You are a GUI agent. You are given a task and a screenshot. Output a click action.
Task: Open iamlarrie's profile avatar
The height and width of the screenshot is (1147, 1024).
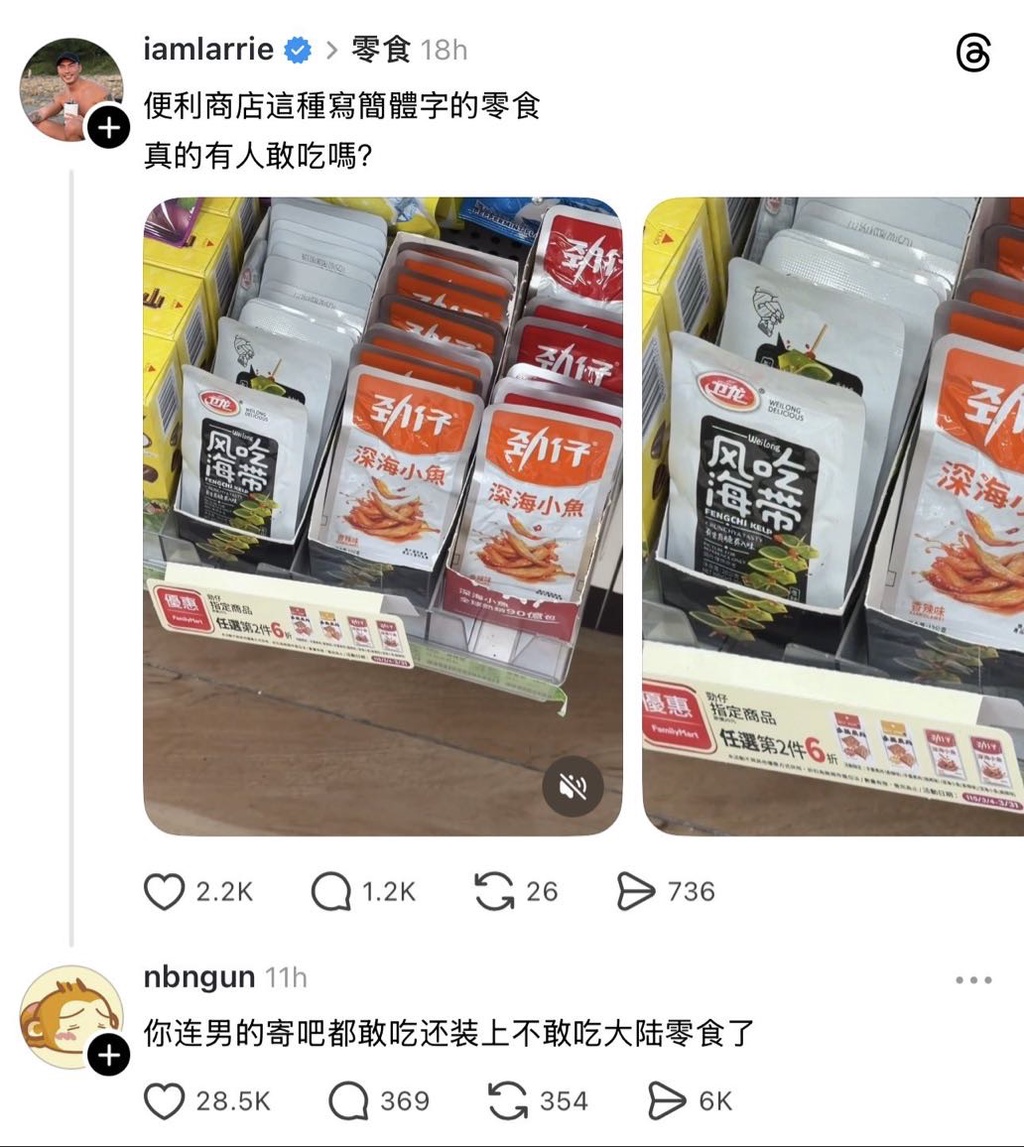(x=68, y=86)
